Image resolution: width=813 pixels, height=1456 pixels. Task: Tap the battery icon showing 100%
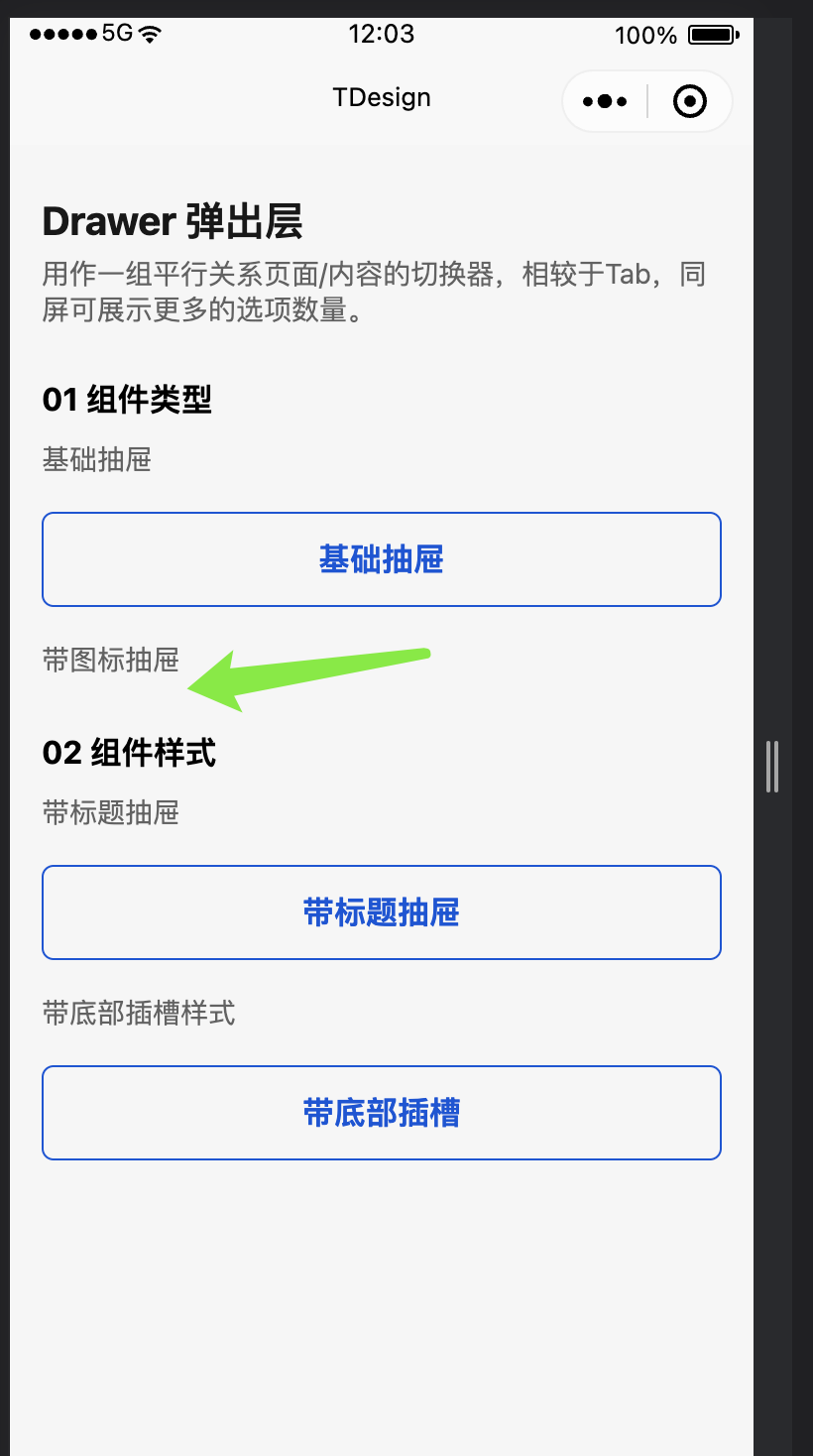point(710,34)
